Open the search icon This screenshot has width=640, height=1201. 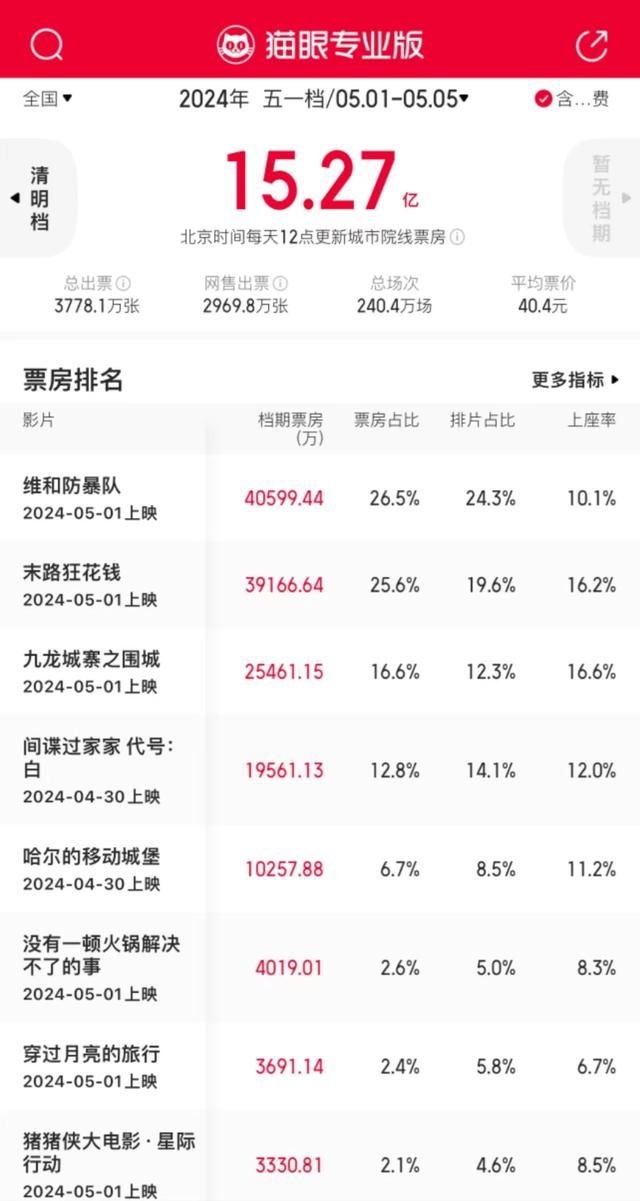(47, 43)
